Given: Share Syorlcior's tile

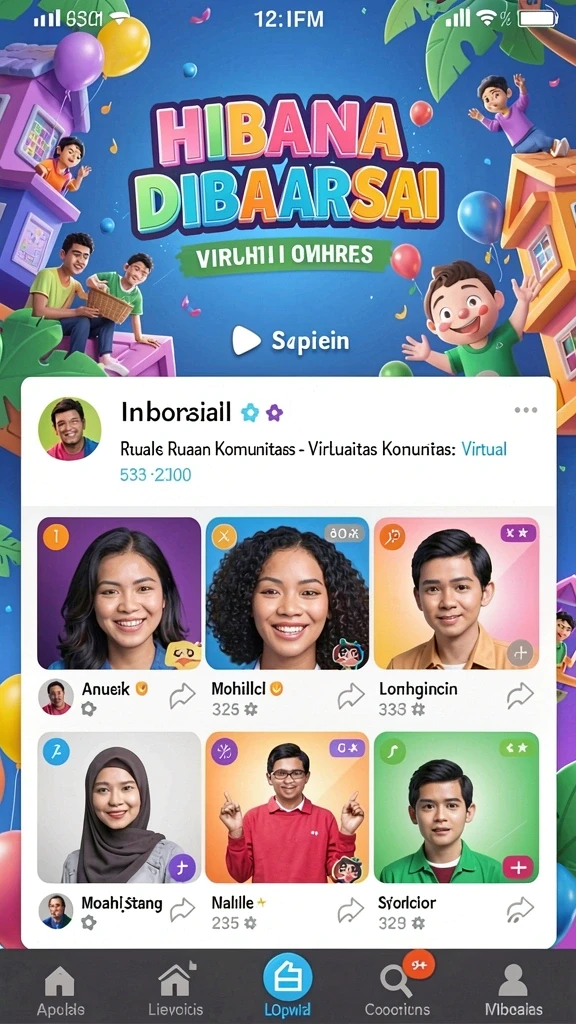Looking at the screenshot, I should point(520,910).
